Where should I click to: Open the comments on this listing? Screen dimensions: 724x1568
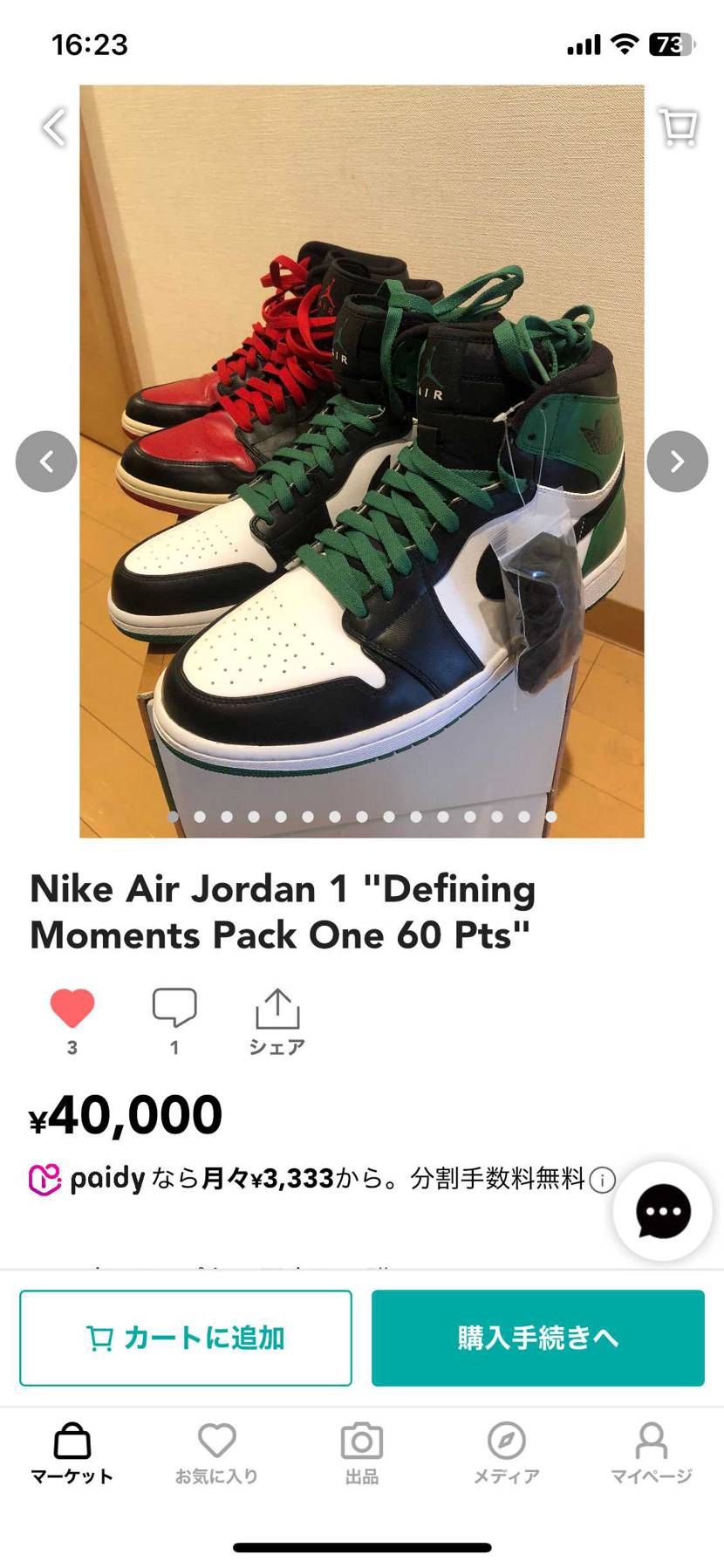pos(174,1009)
